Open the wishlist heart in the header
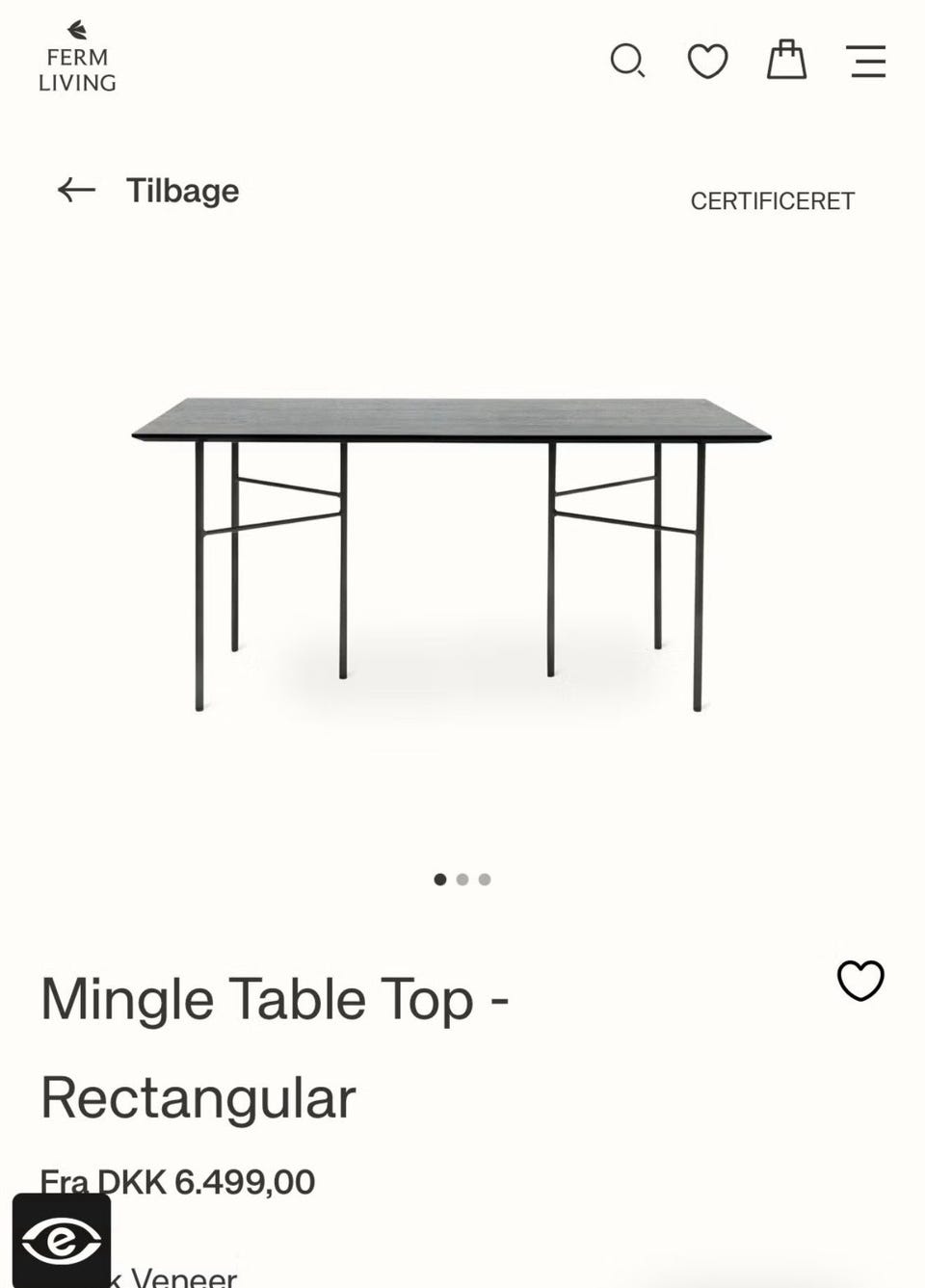The image size is (925, 1288). coord(707,62)
